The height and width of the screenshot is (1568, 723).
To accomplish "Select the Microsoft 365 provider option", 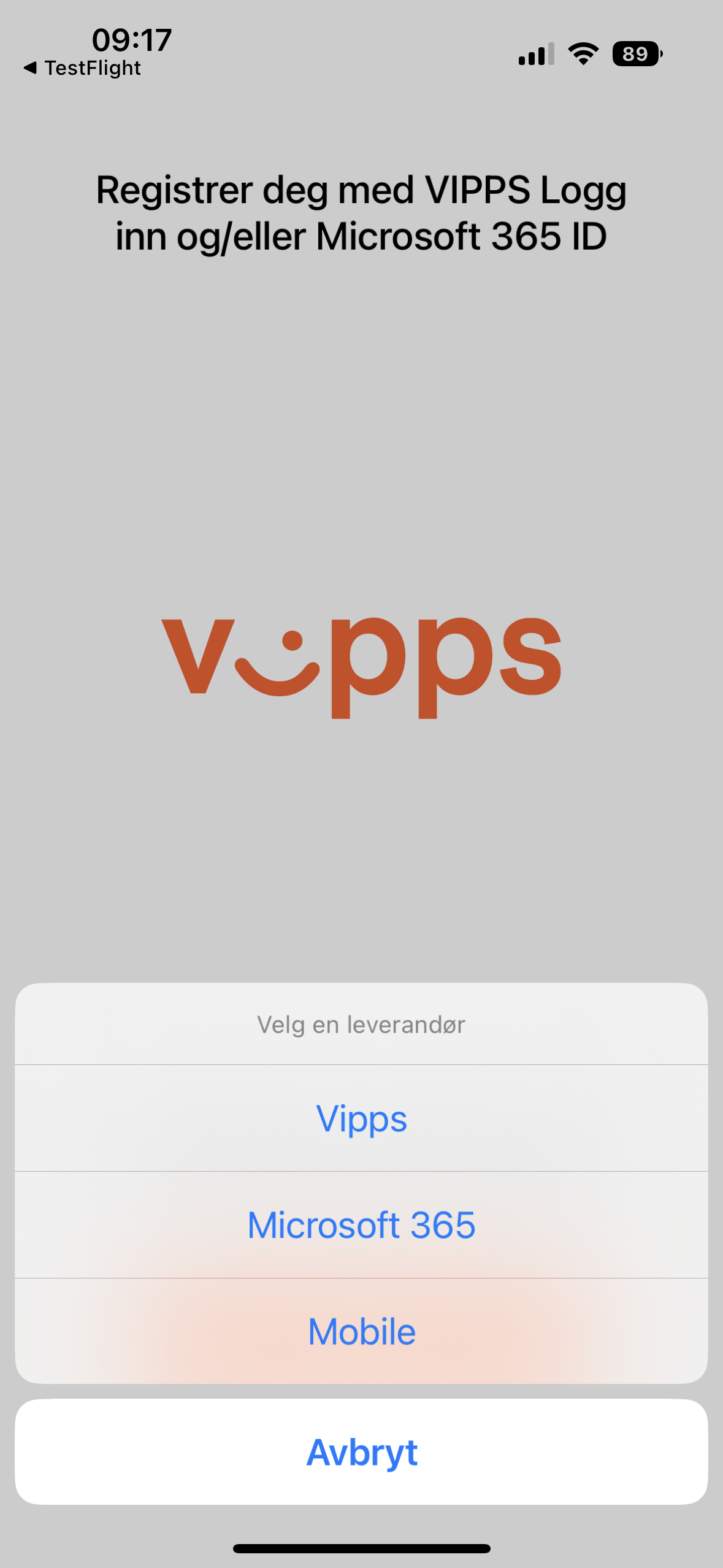I will click(361, 1225).
